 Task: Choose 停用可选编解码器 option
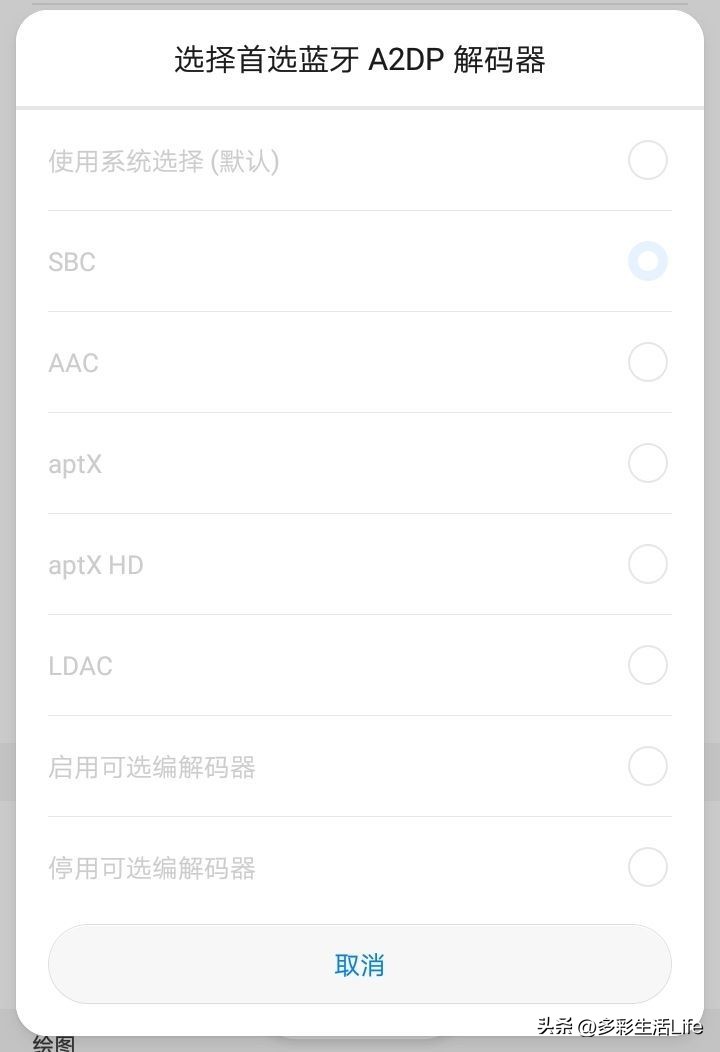pyautogui.click(x=647, y=867)
